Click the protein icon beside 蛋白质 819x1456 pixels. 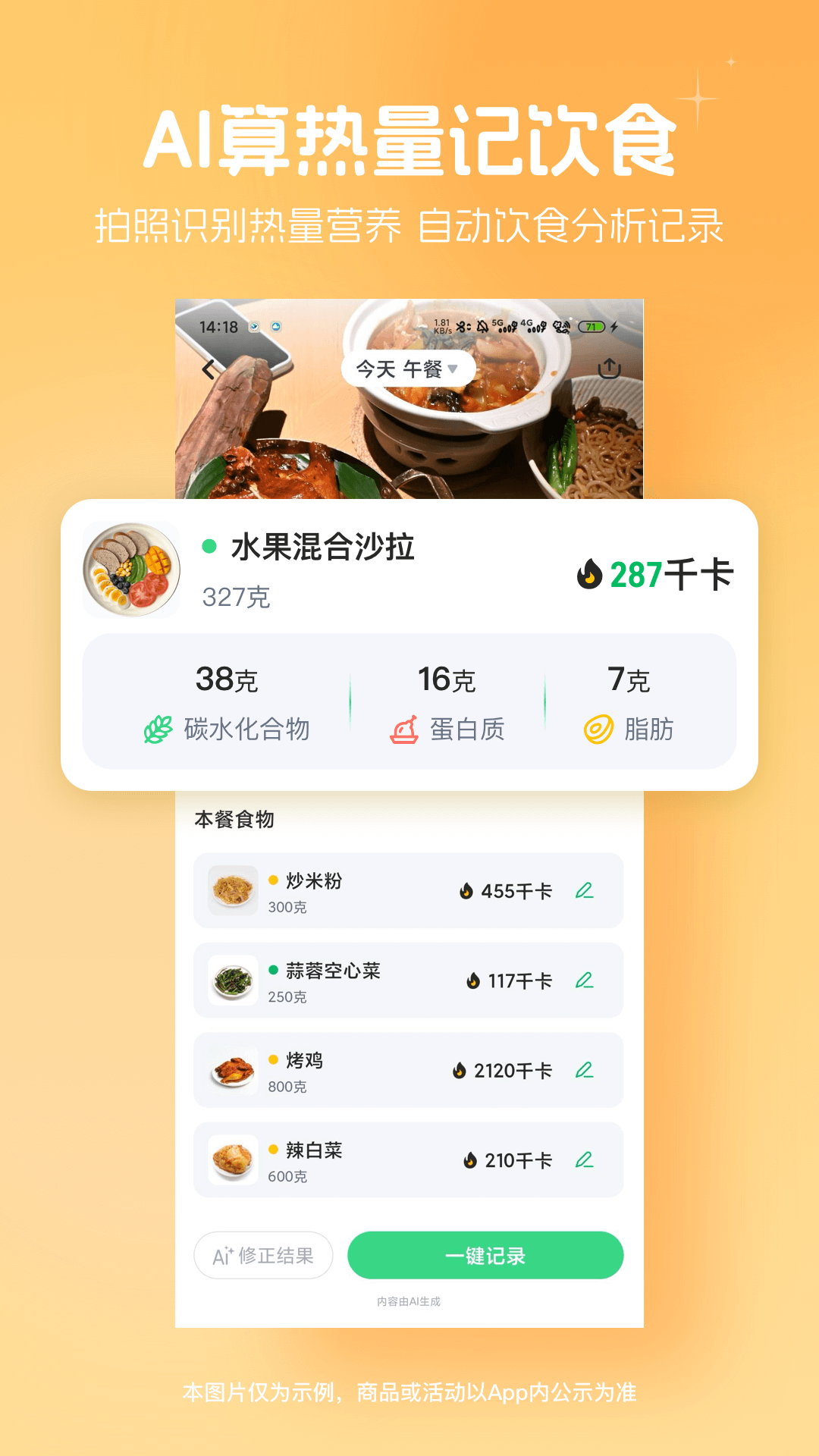[404, 728]
